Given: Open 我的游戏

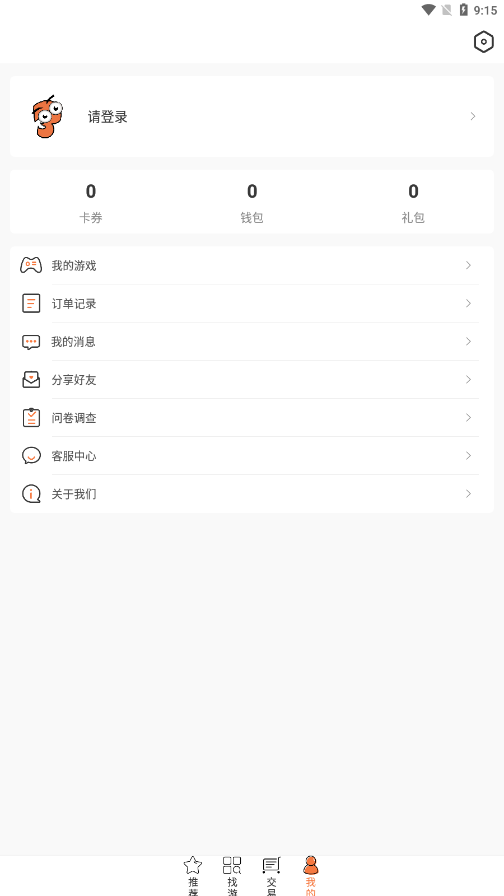Looking at the screenshot, I should (x=251, y=265).
